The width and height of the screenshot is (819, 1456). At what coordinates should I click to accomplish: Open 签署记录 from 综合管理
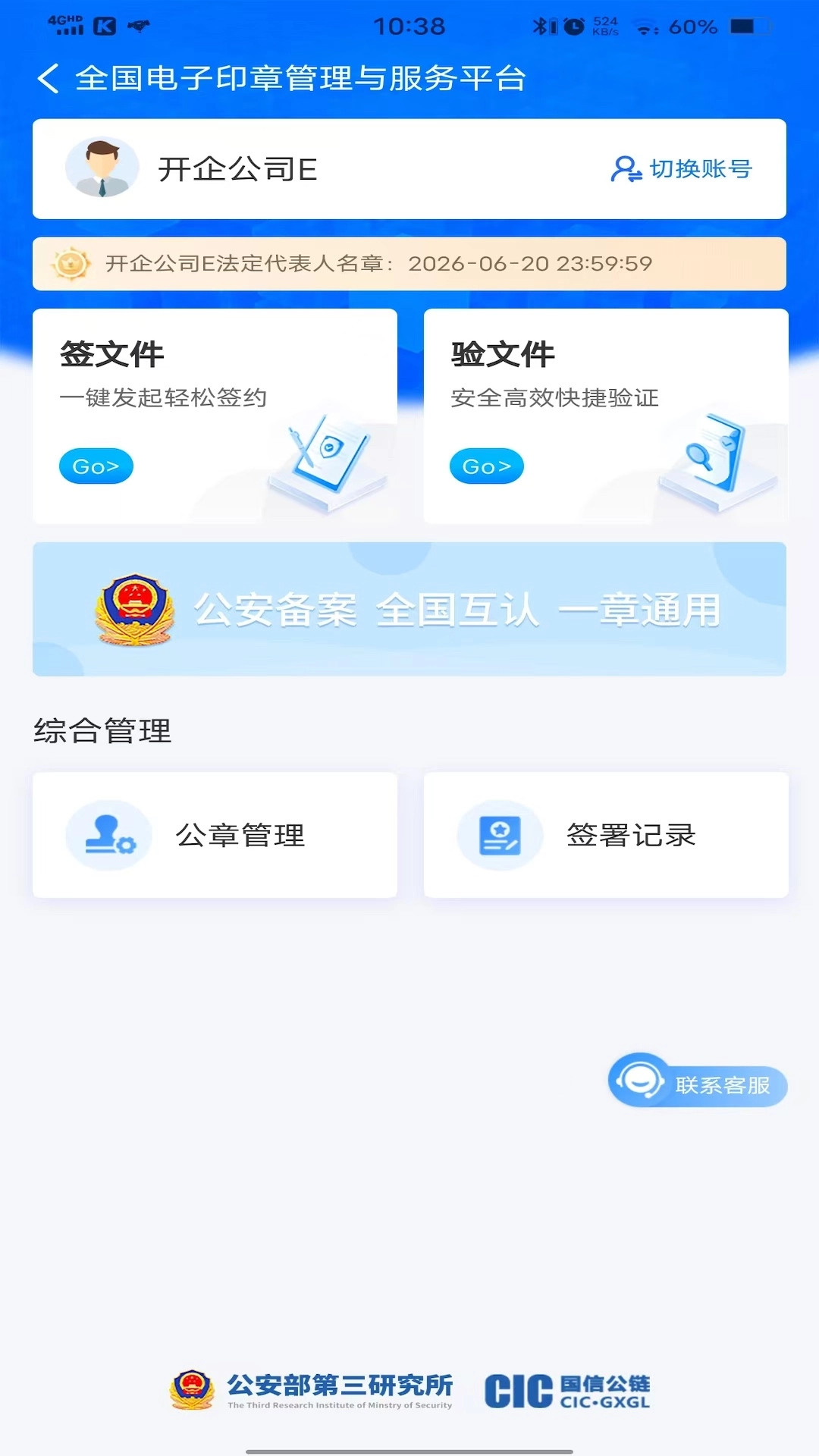click(x=604, y=836)
